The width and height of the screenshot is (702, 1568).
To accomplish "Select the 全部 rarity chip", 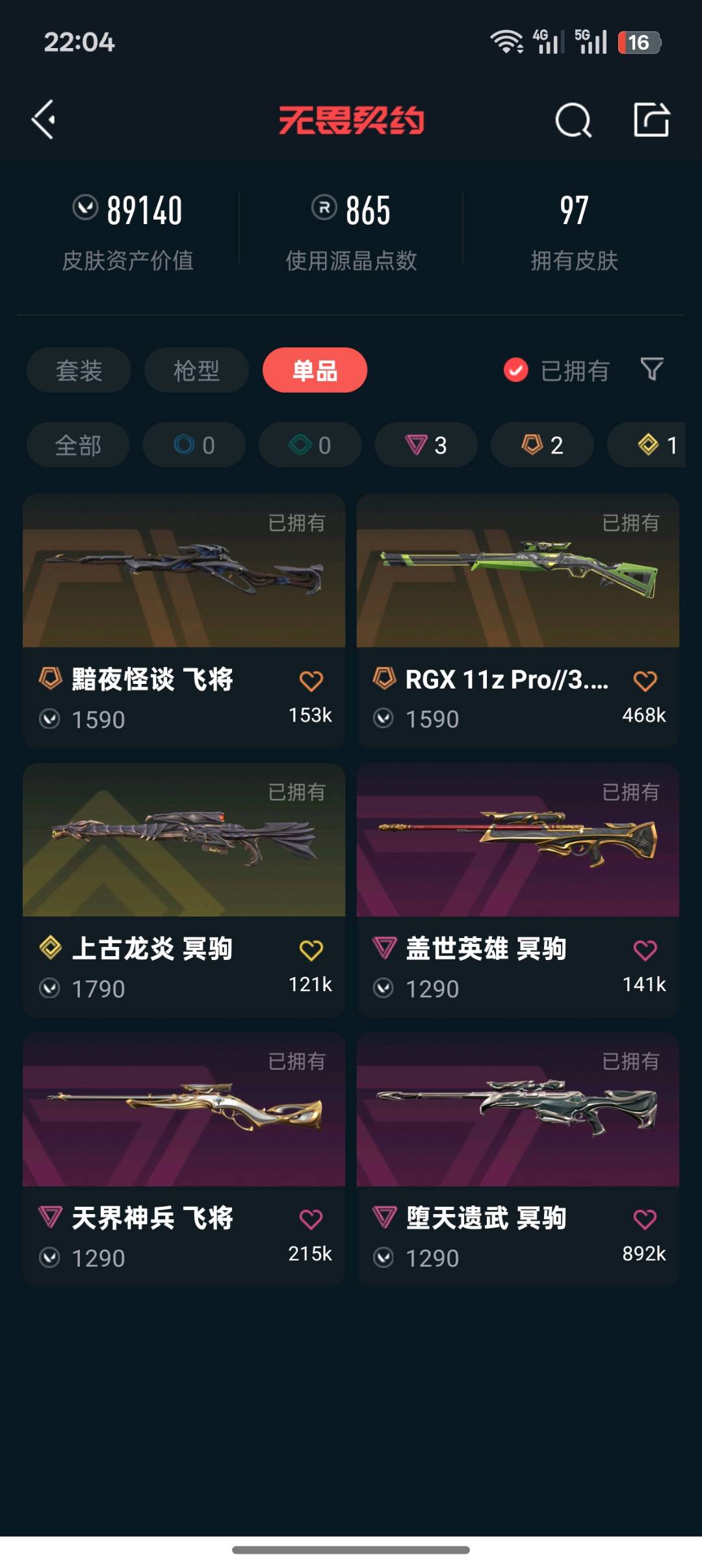I will pos(78,445).
